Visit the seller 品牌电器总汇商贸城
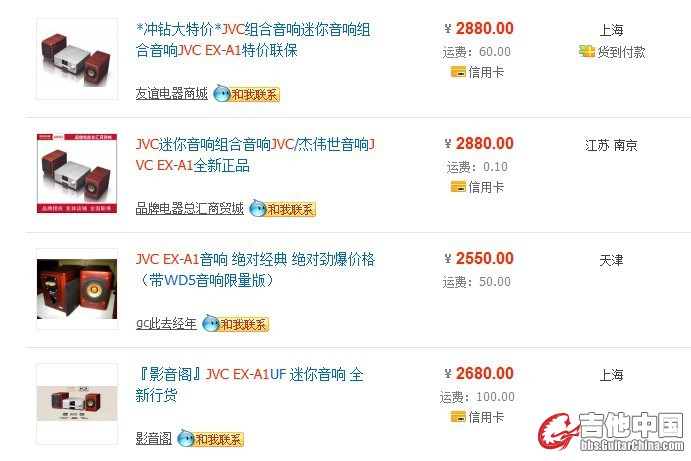The image size is (691, 461). [189, 209]
